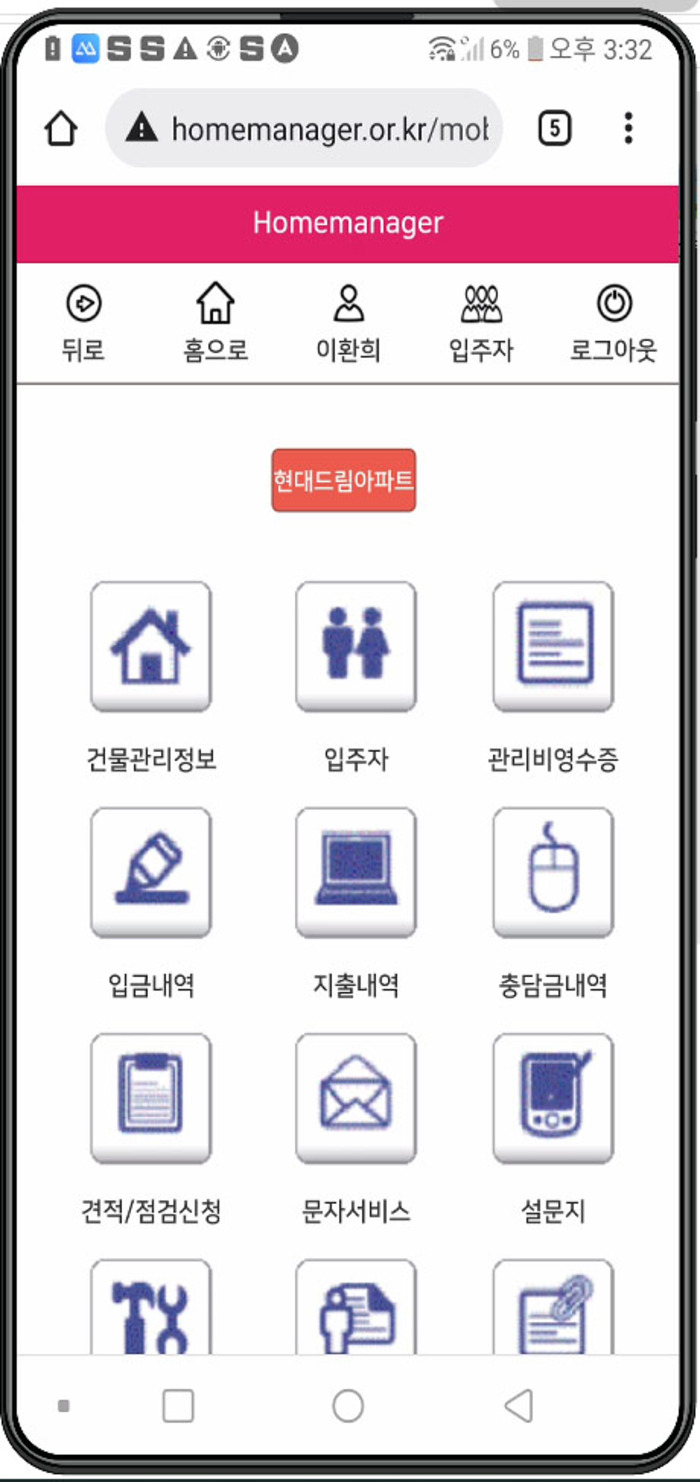Open the tab switcher showing 5 tabs
Viewport: 700px width, 1482px height.
[555, 128]
